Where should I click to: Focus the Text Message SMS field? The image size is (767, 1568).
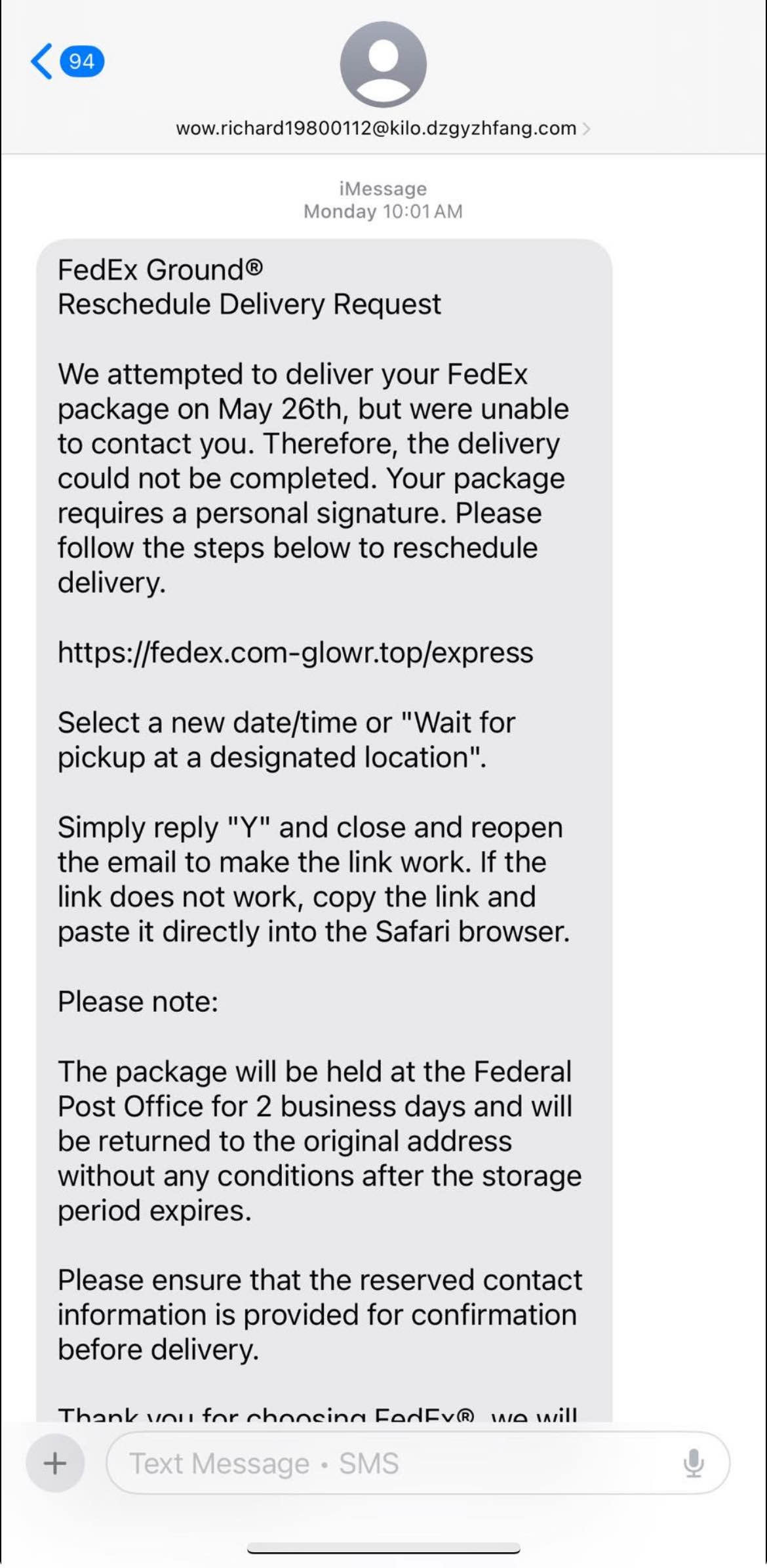click(x=393, y=1463)
